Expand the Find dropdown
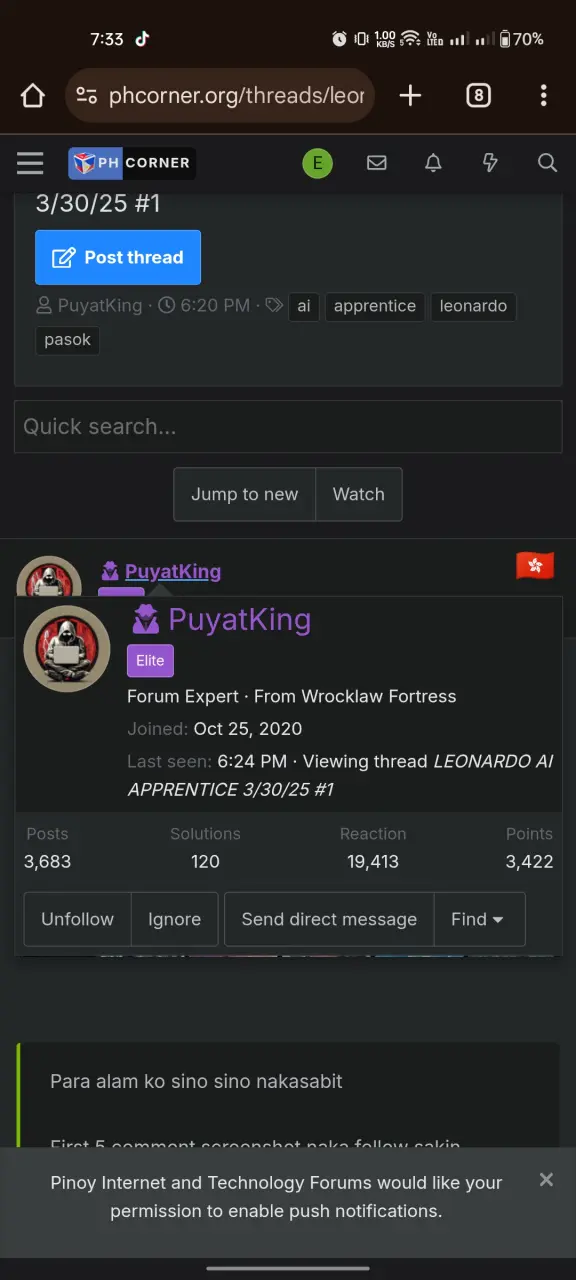 click(479, 919)
